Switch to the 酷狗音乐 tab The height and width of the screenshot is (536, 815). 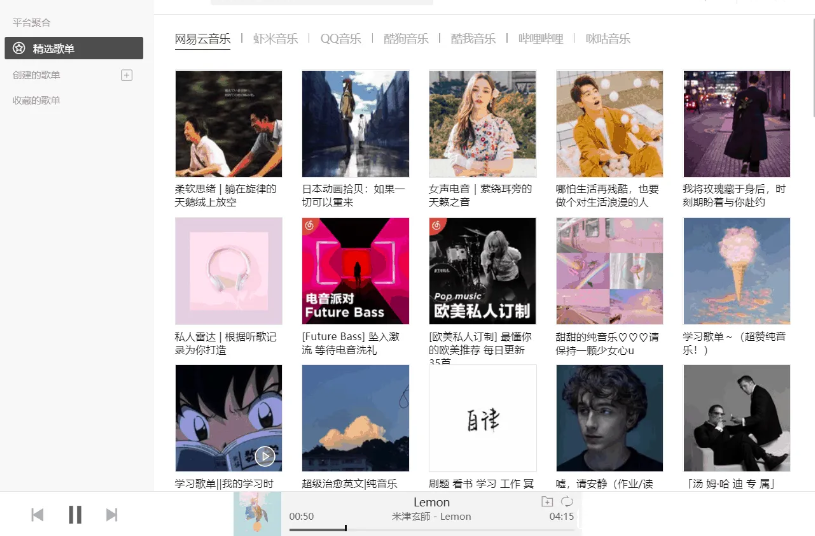[406, 39]
